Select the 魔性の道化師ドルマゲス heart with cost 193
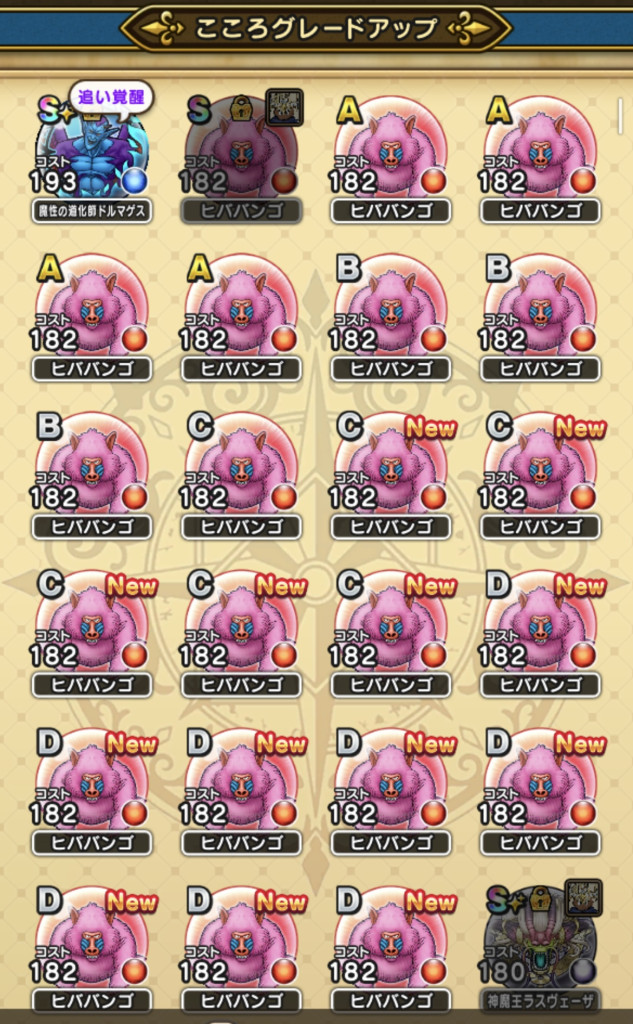Screen dimensions: 633x1024 91,155
